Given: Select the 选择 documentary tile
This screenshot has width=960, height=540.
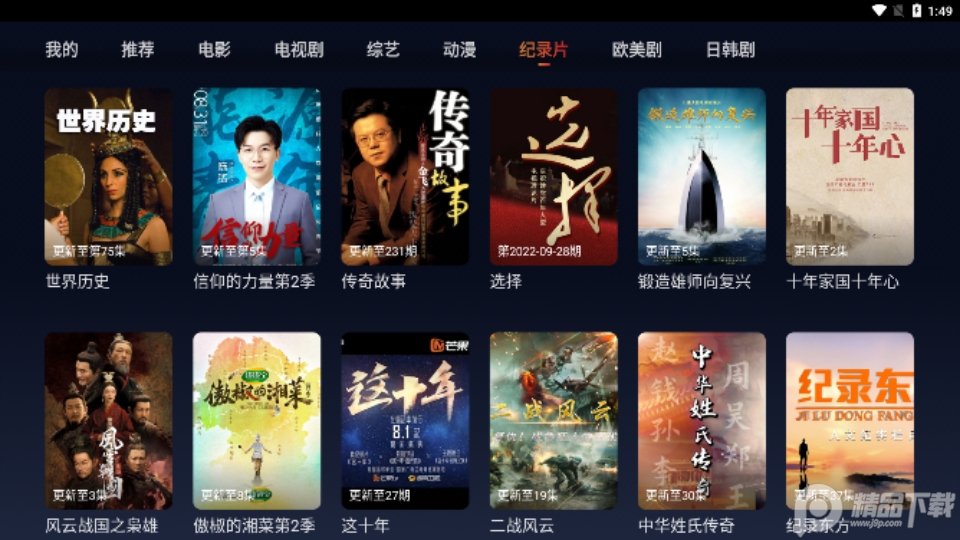Looking at the screenshot, I should coord(553,177).
